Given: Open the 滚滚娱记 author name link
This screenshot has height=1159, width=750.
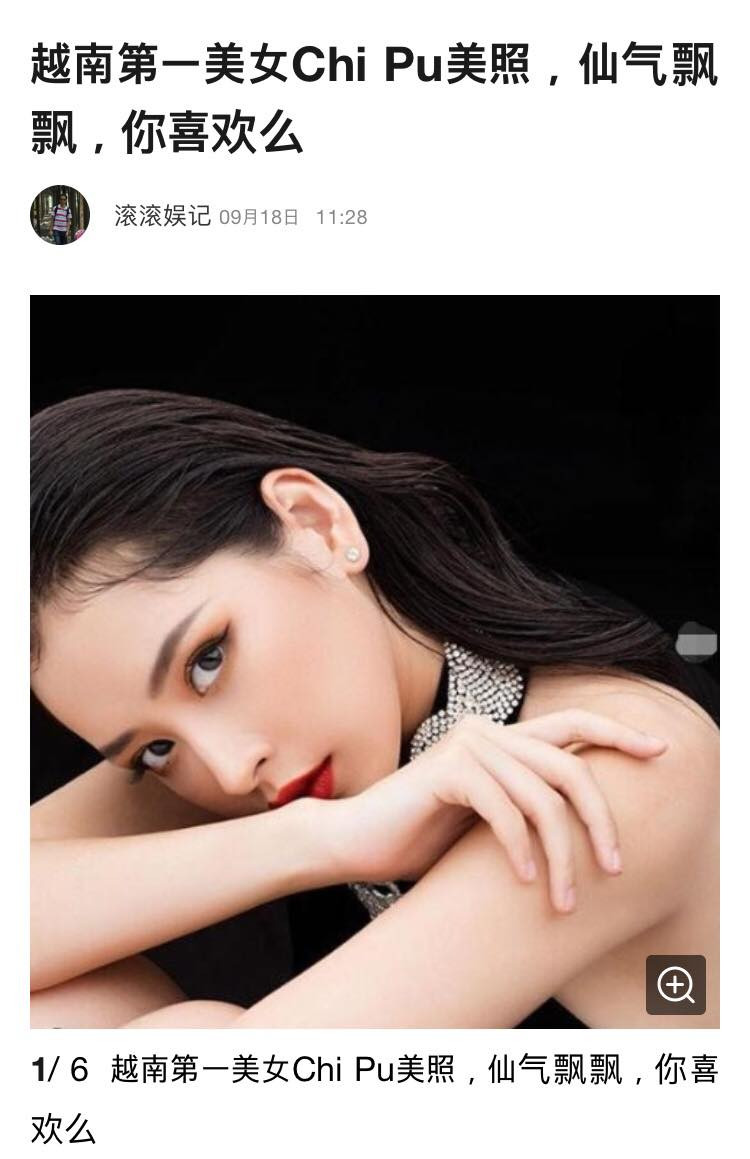Looking at the screenshot, I should pyautogui.click(x=162, y=216).
